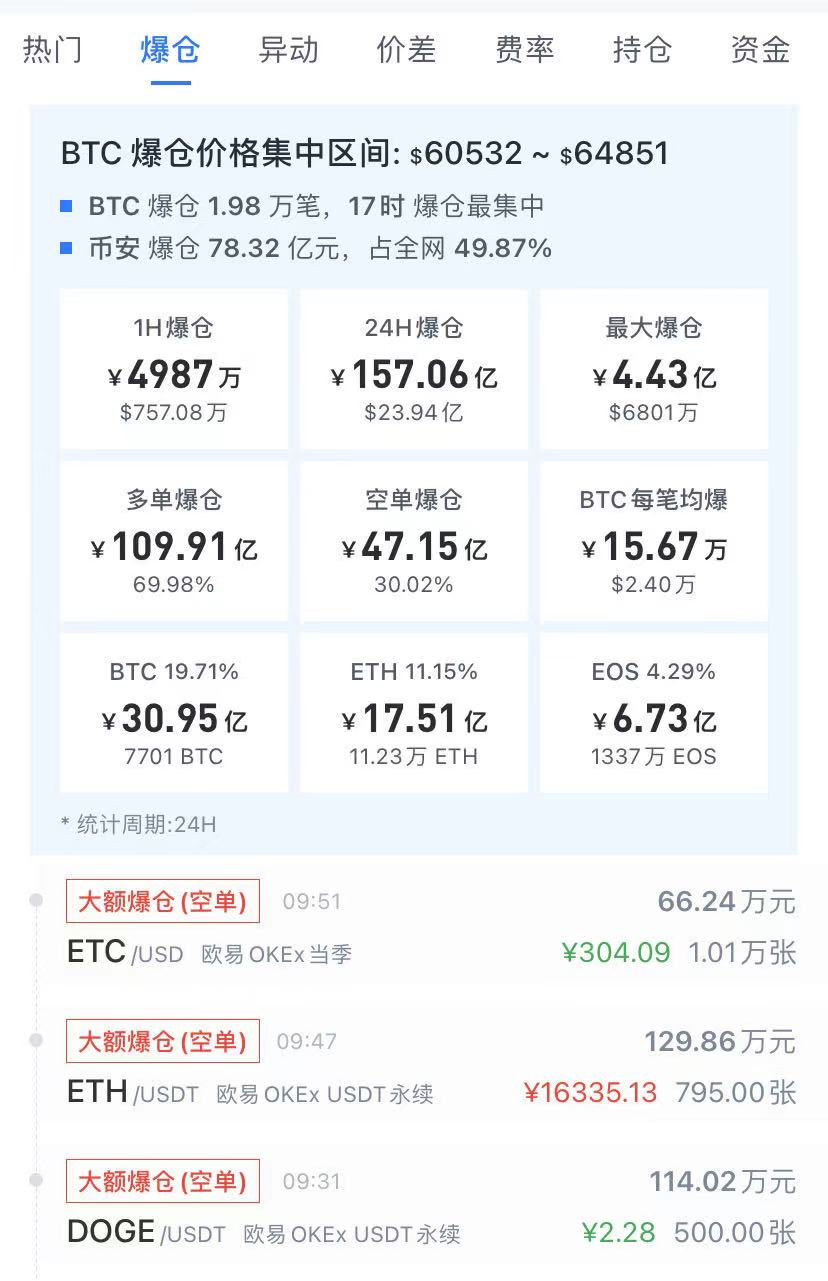The width and height of the screenshot is (828, 1281).
Task: Check the 最大爆仓 card details
Action: coord(653,368)
